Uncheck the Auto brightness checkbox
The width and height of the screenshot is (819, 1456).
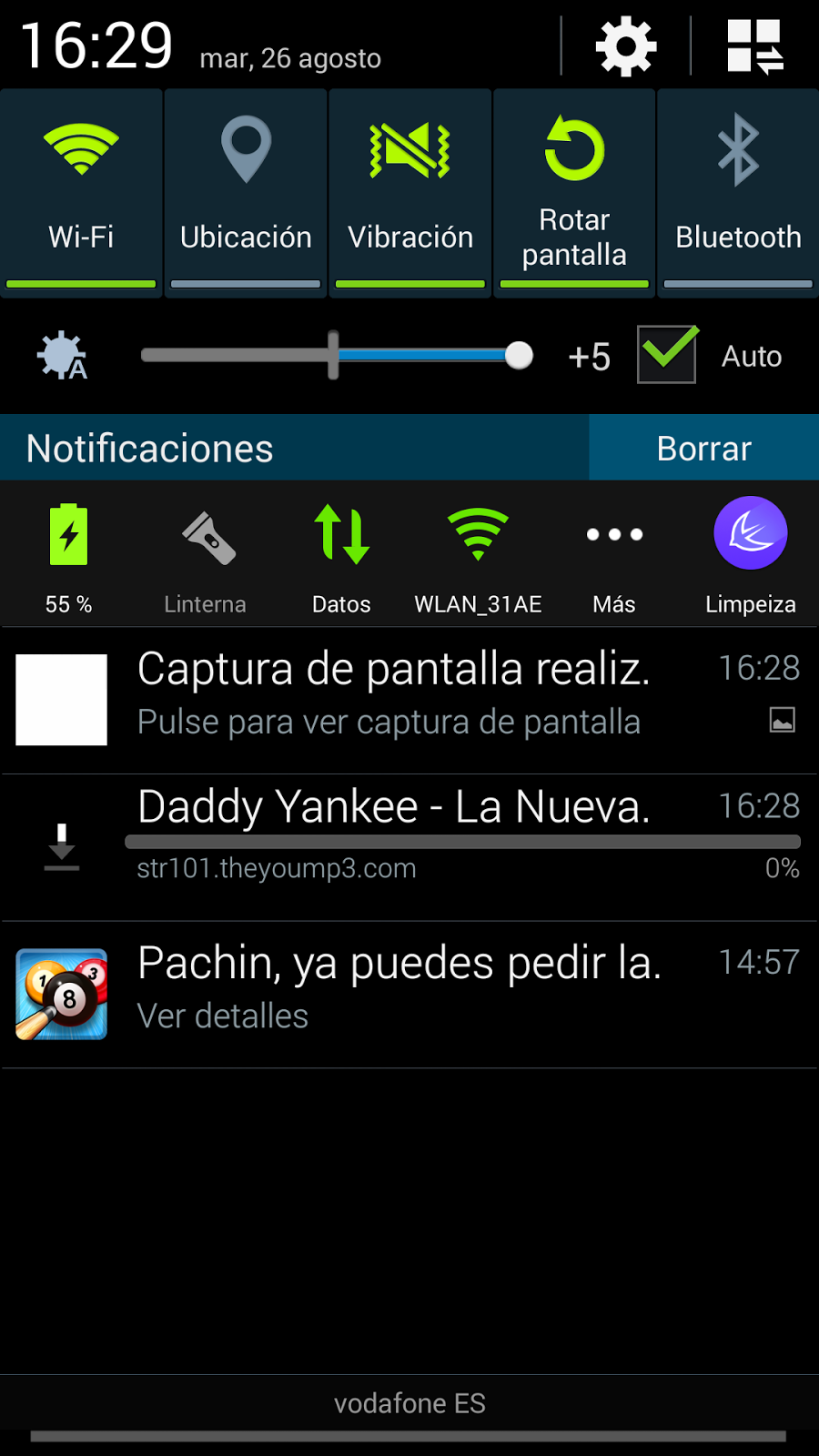[667, 355]
